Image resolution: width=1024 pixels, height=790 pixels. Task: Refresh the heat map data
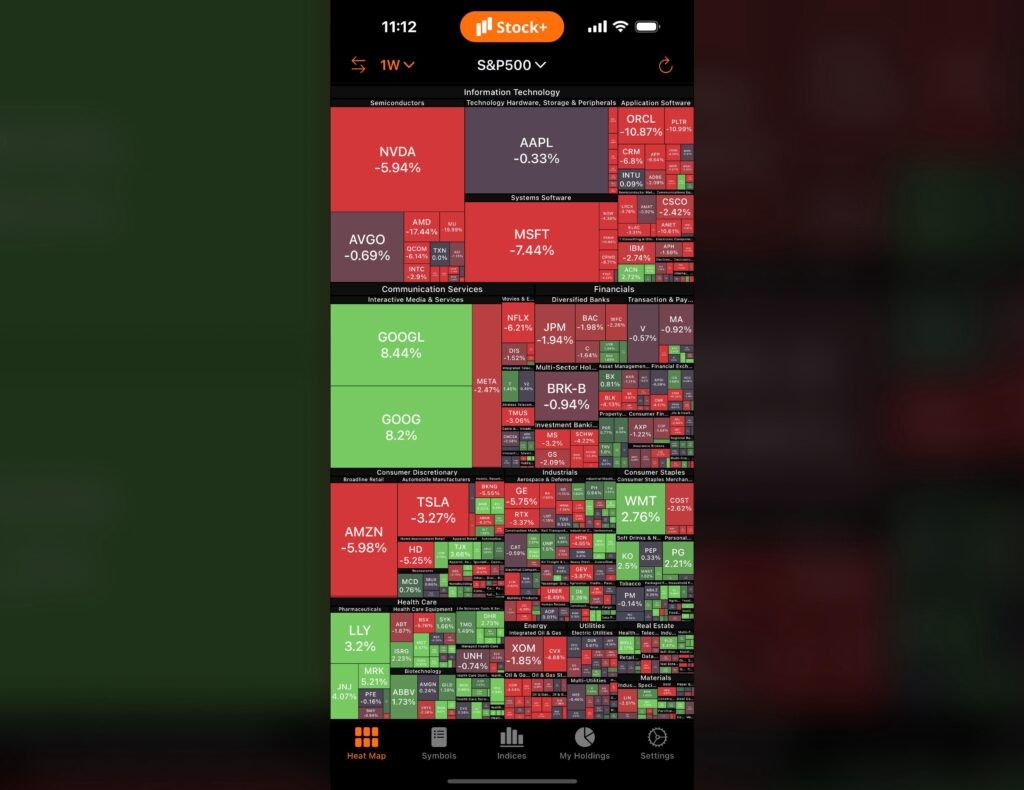click(665, 65)
